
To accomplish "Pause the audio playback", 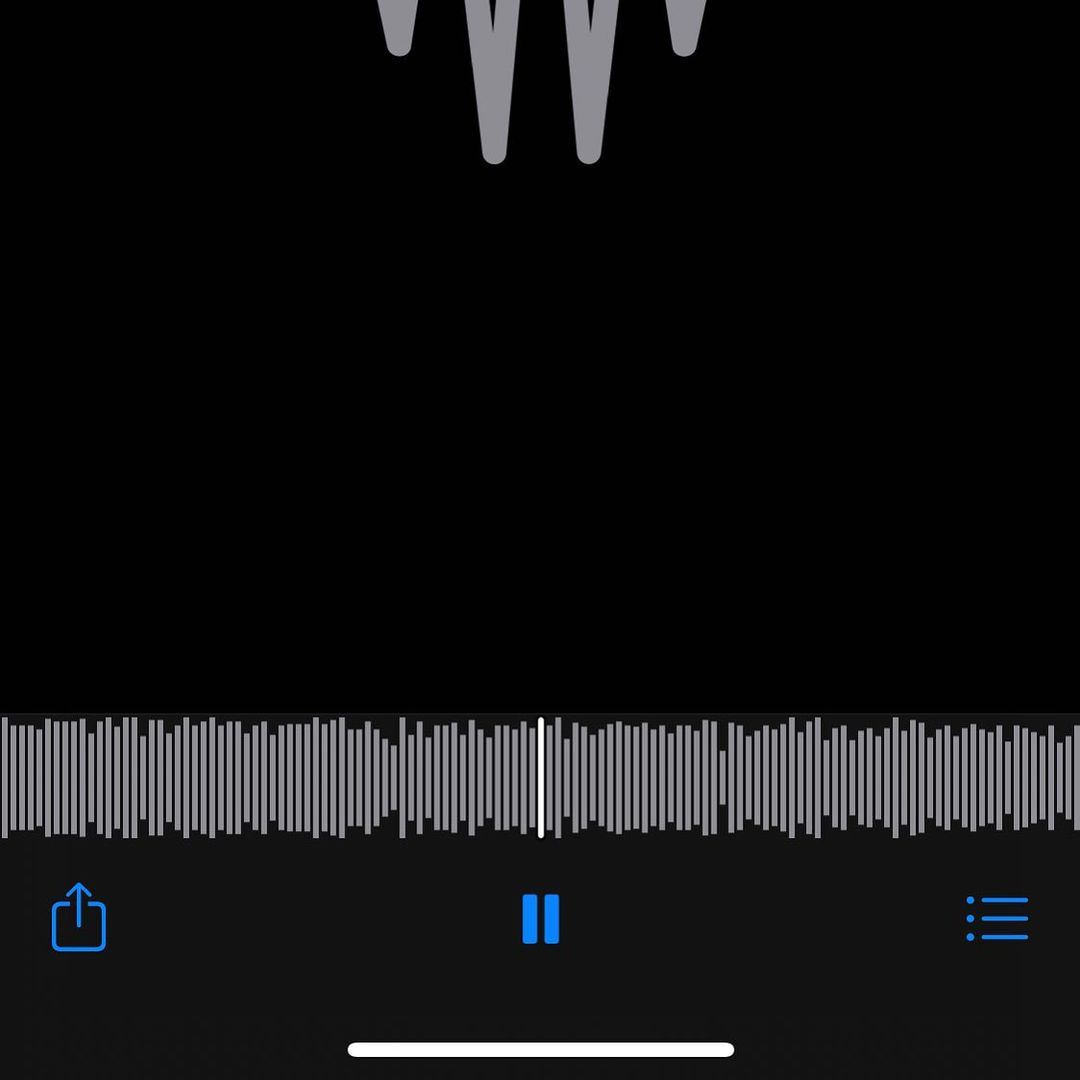I will (541, 918).
